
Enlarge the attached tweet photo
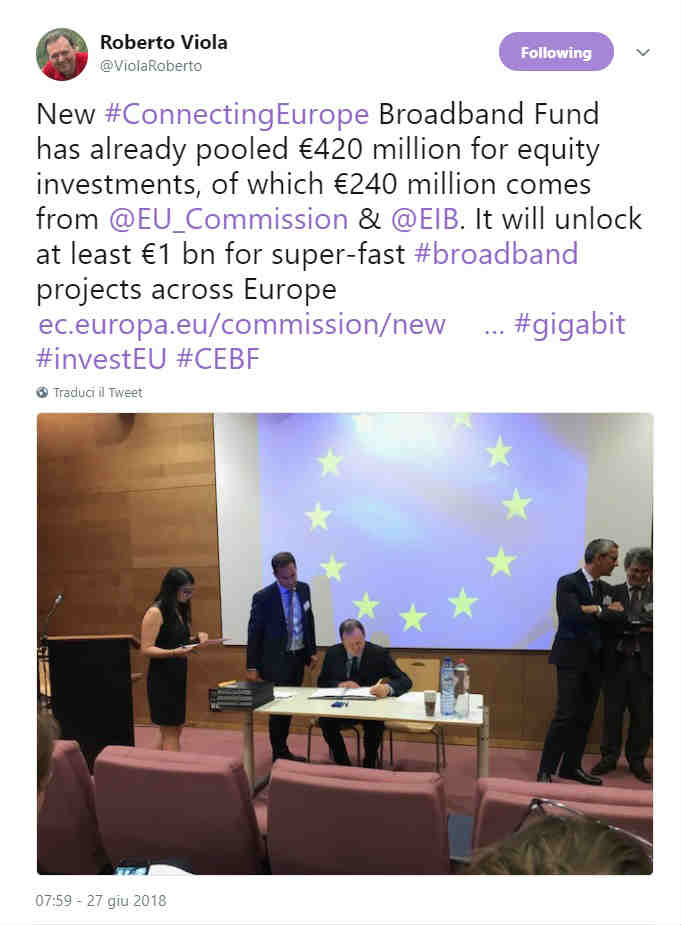[344, 643]
